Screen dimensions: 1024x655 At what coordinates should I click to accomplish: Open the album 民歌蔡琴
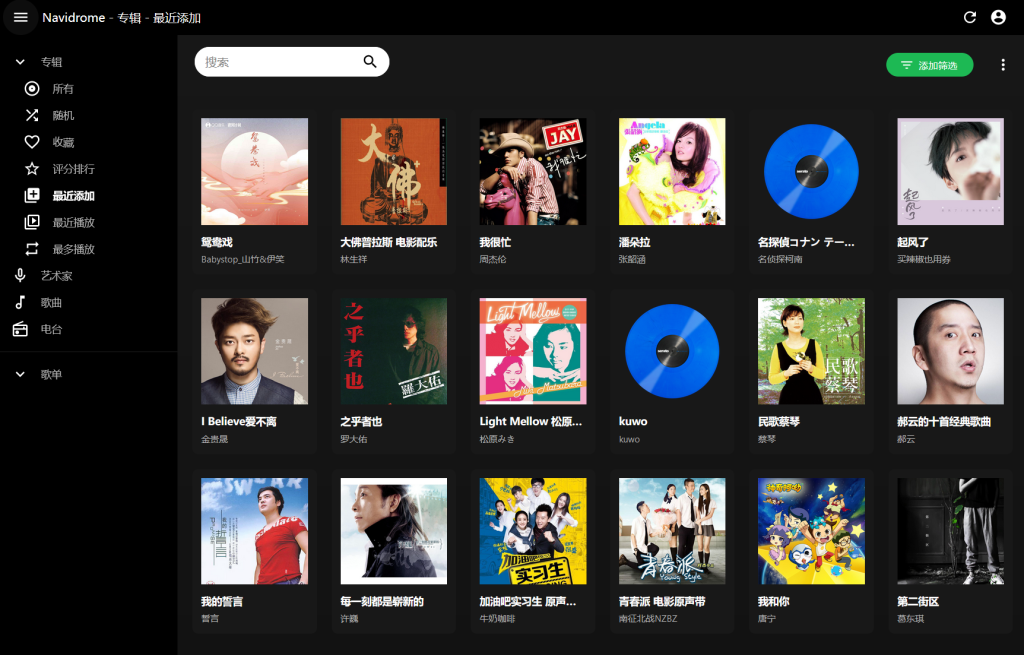[x=811, y=351]
